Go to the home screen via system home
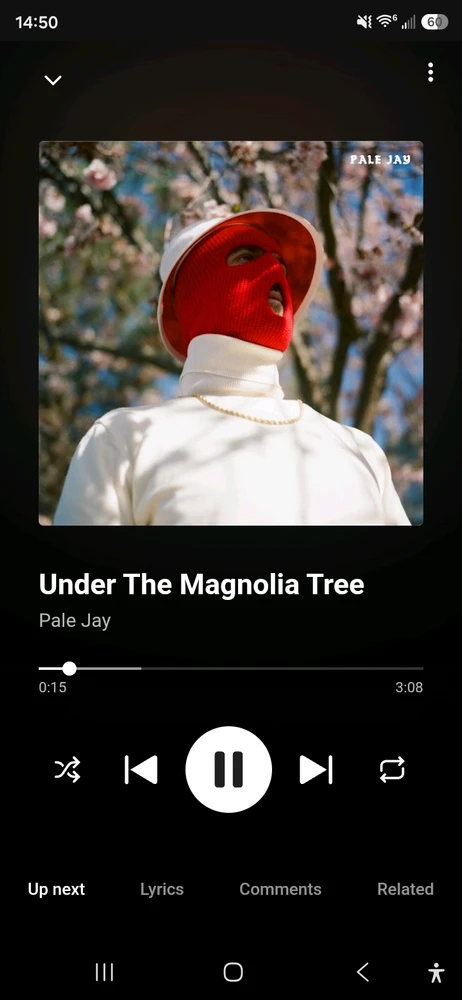Image resolution: width=462 pixels, height=1000 pixels. (x=233, y=972)
